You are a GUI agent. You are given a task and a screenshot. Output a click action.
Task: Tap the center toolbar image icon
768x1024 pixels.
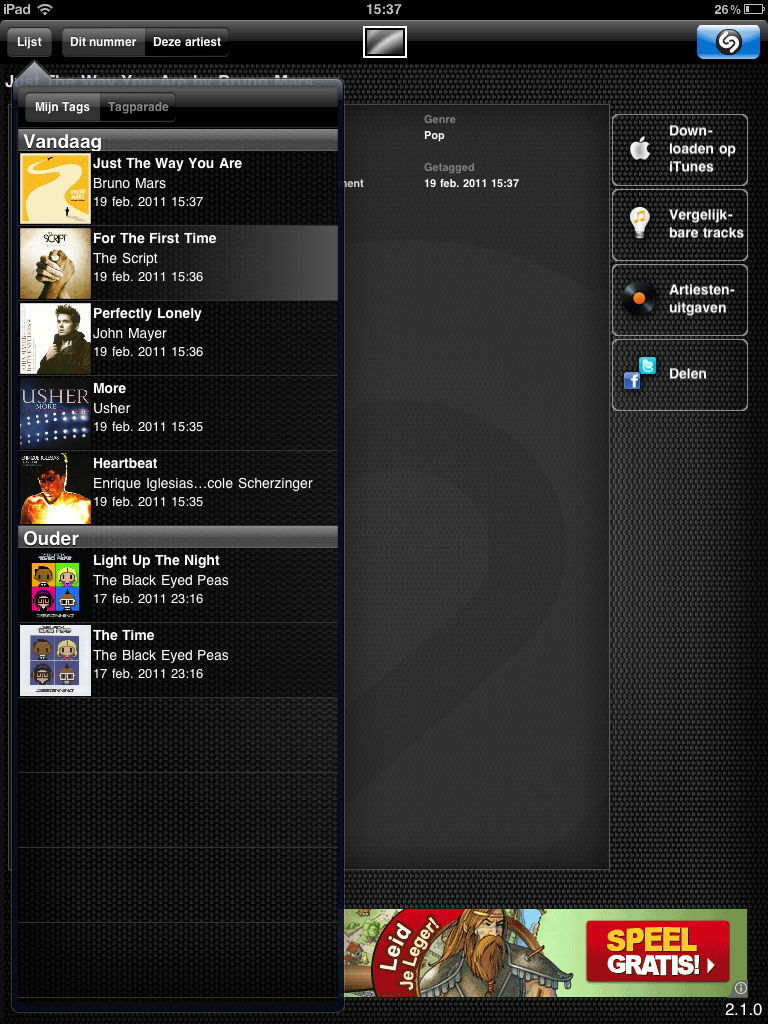[385, 42]
